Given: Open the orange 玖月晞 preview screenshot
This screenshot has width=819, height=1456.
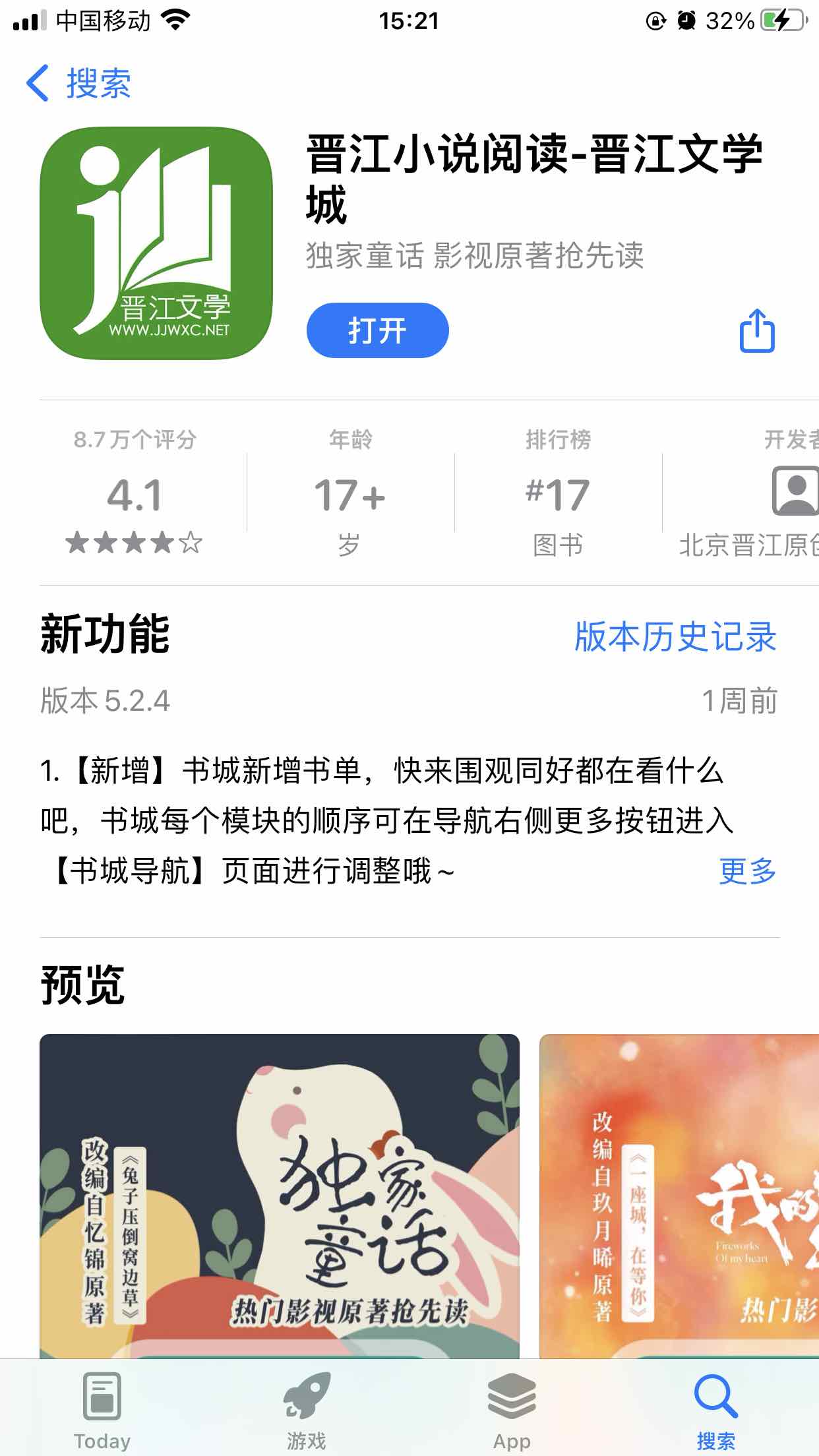Looking at the screenshot, I should (679, 1194).
